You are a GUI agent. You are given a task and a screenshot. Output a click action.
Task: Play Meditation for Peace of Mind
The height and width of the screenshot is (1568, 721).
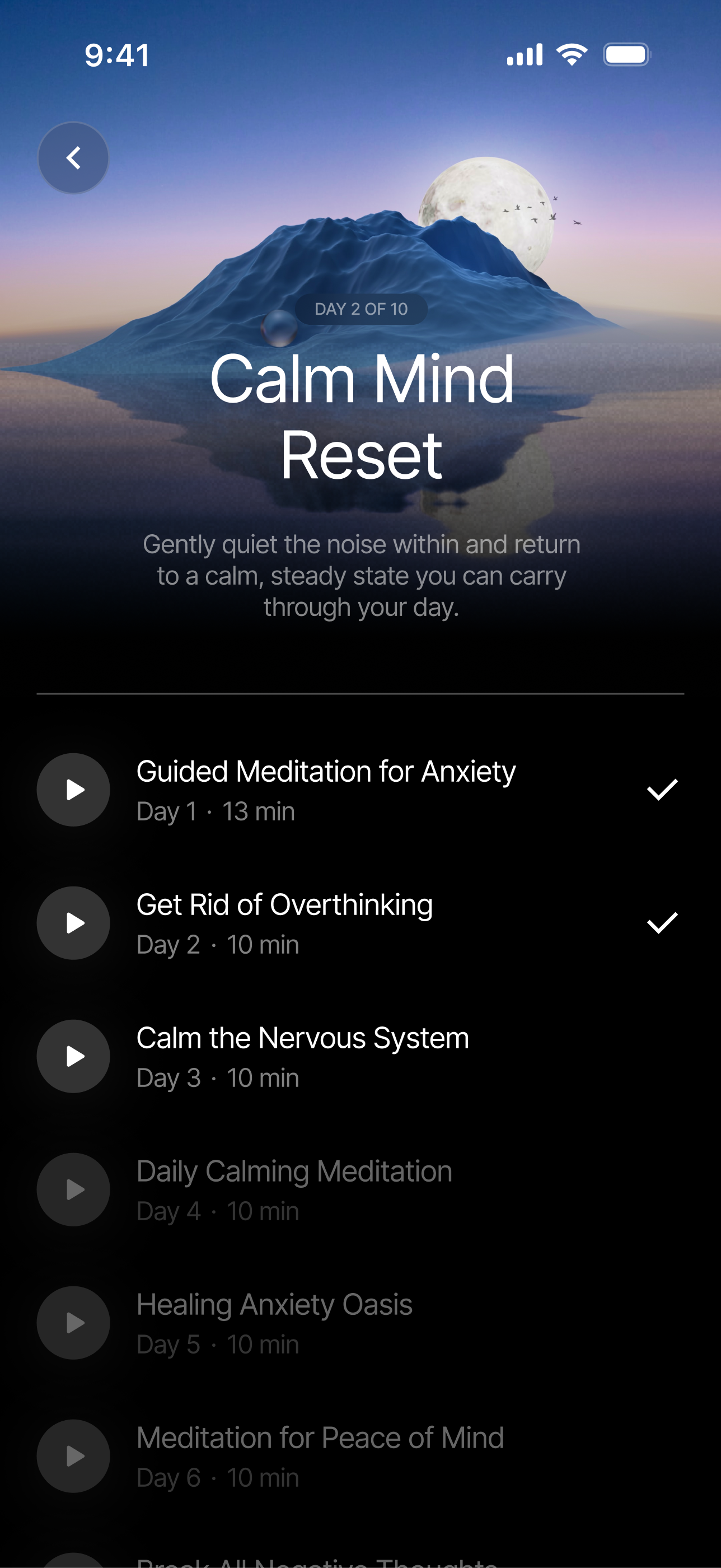73,1456
